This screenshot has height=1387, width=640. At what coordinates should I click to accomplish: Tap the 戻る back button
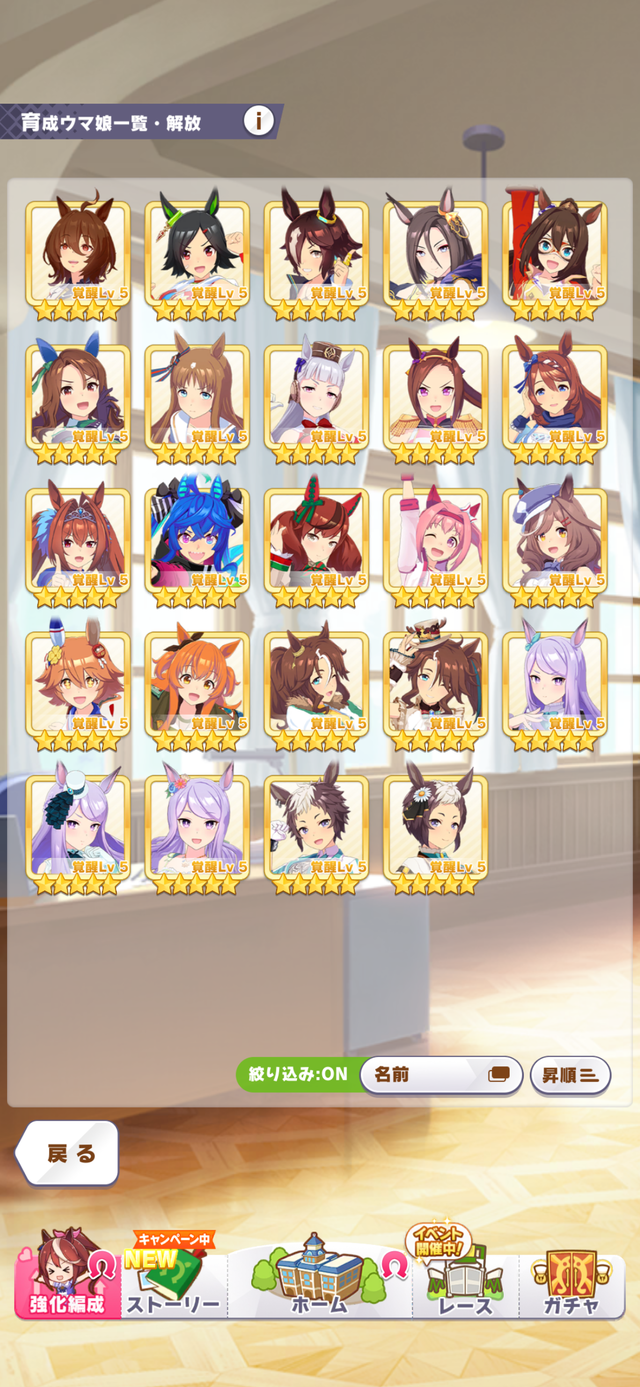[x=70, y=1153]
